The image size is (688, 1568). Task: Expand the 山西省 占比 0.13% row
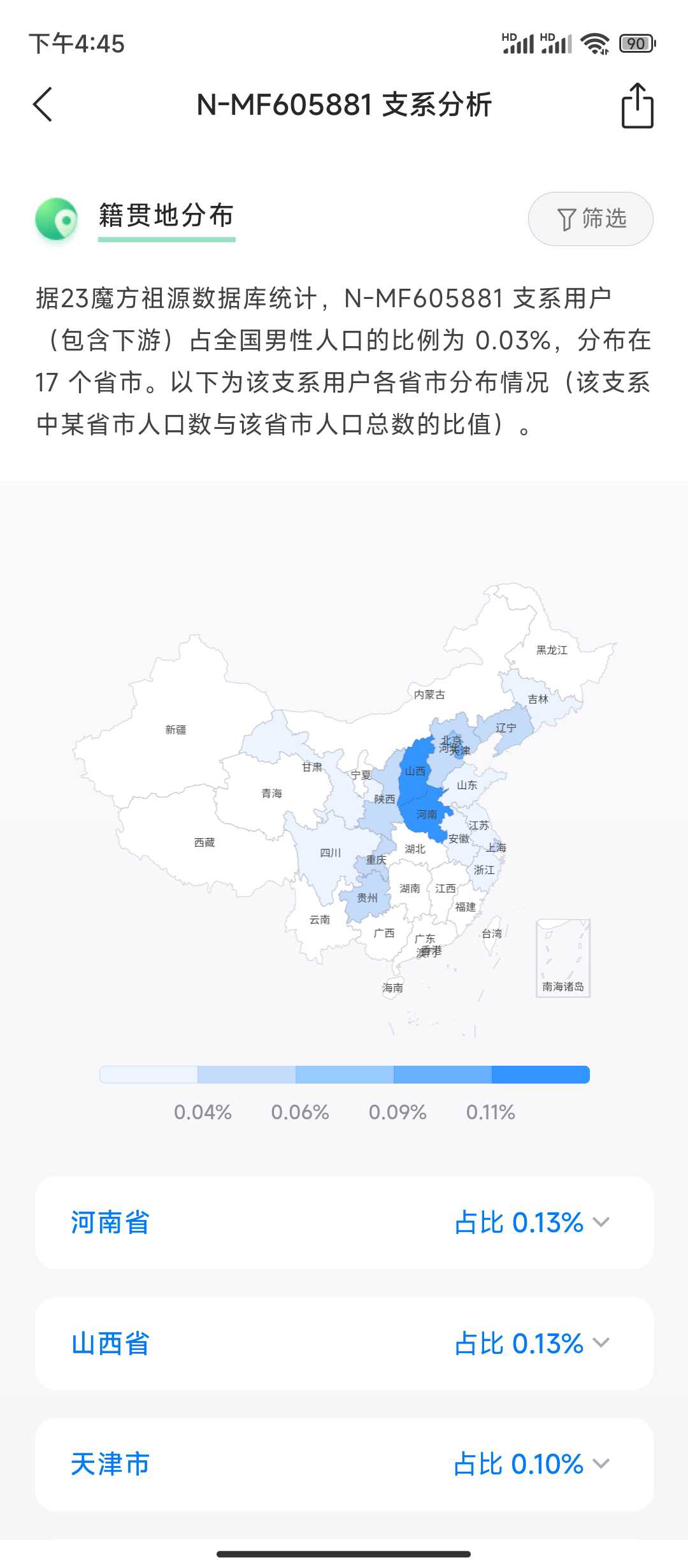tap(600, 1343)
